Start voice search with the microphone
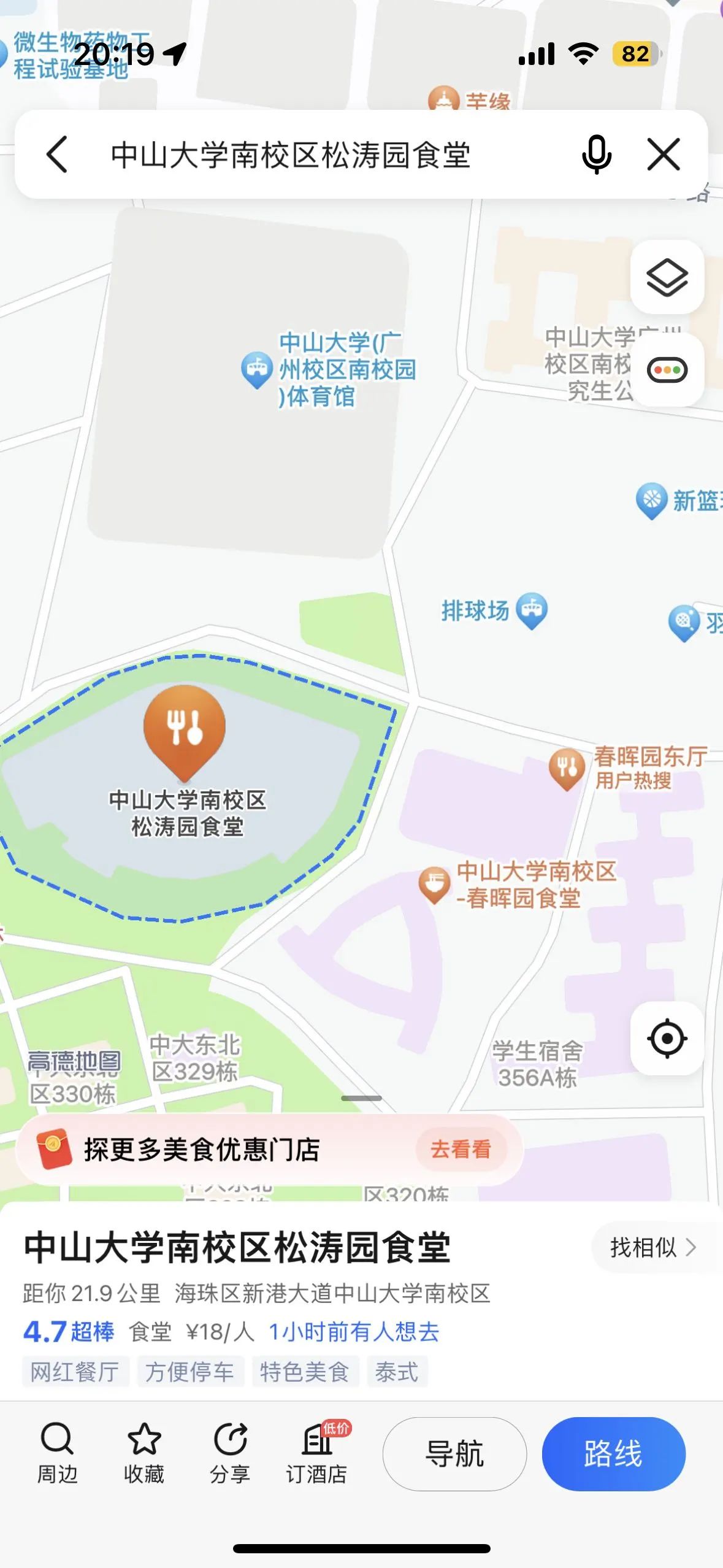 tap(596, 155)
